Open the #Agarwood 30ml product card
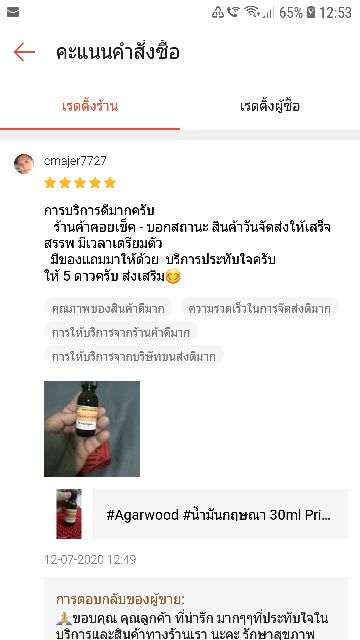360x640 pixels. tap(202, 514)
